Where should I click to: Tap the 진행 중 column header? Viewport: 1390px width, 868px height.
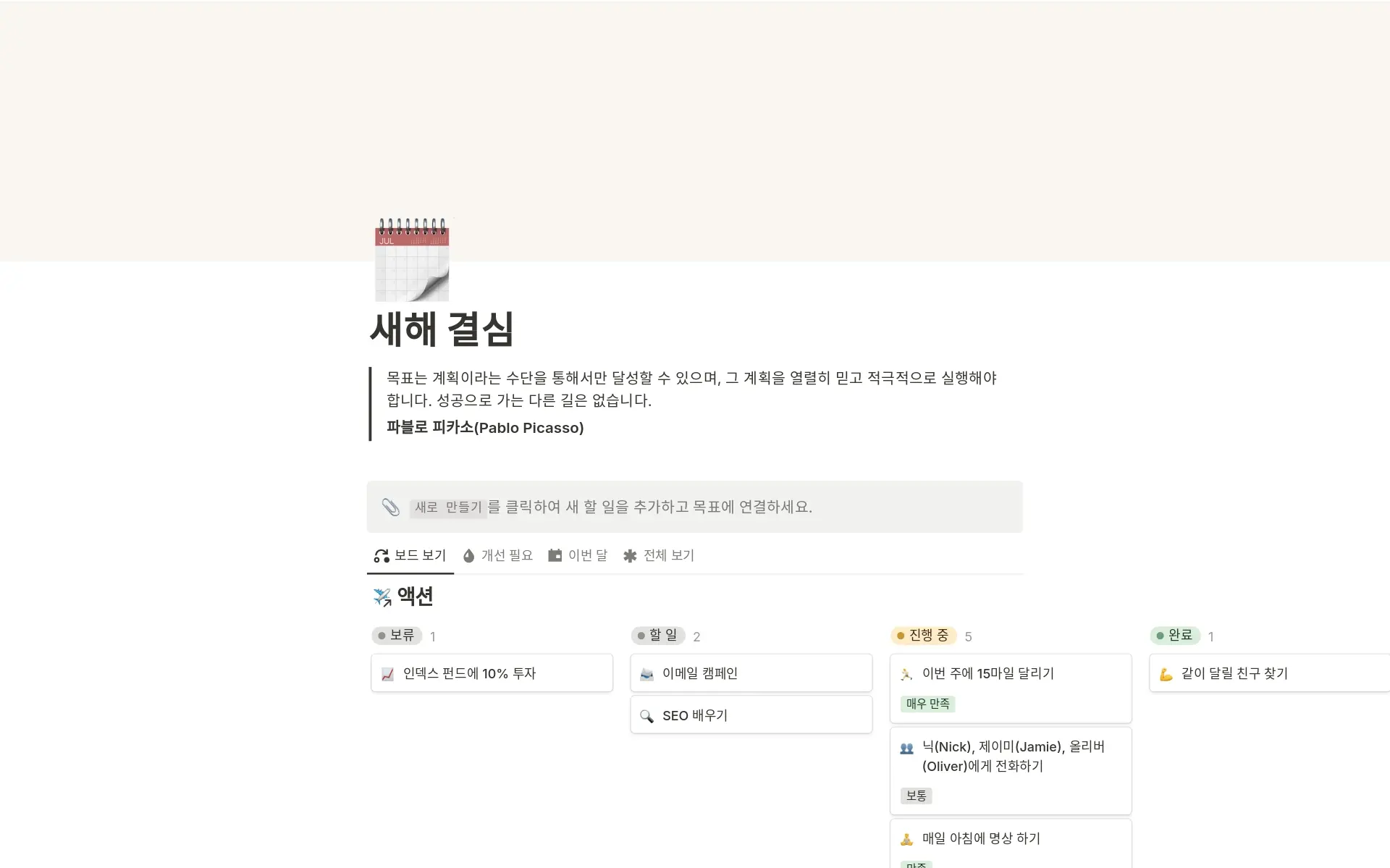(x=923, y=636)
